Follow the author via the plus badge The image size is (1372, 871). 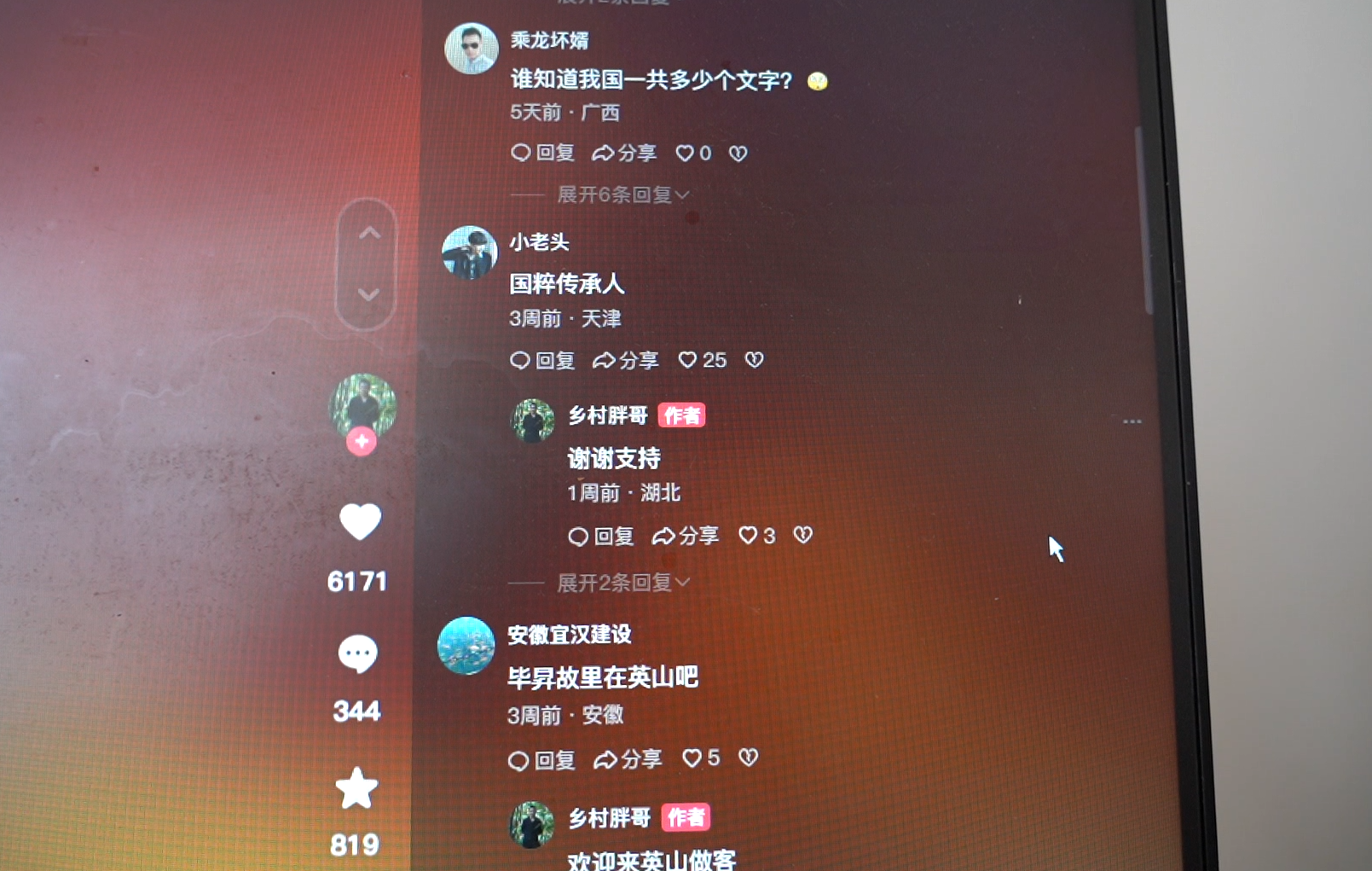point(362,441)
